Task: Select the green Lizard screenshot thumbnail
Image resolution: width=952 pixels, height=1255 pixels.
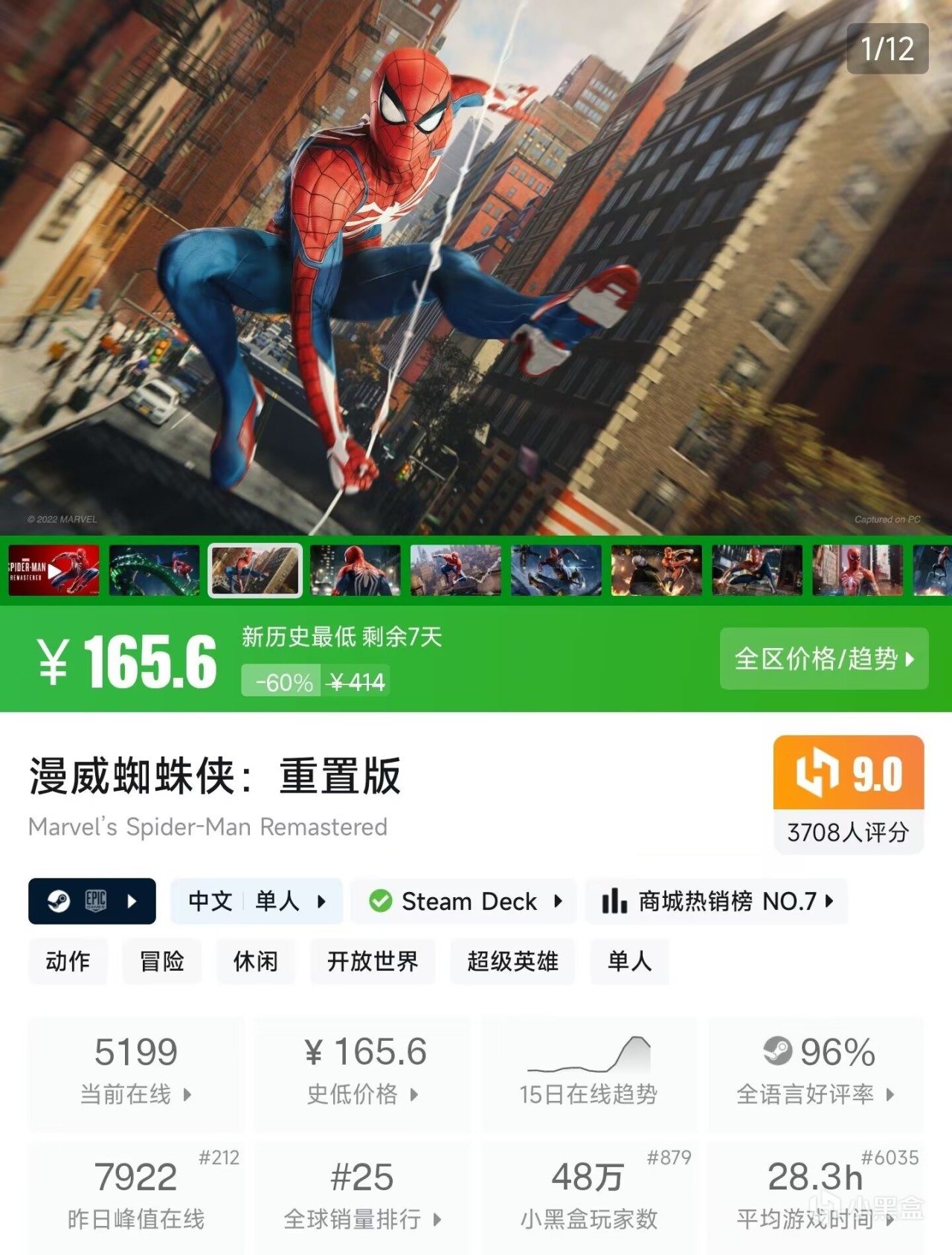Action: 154,571
